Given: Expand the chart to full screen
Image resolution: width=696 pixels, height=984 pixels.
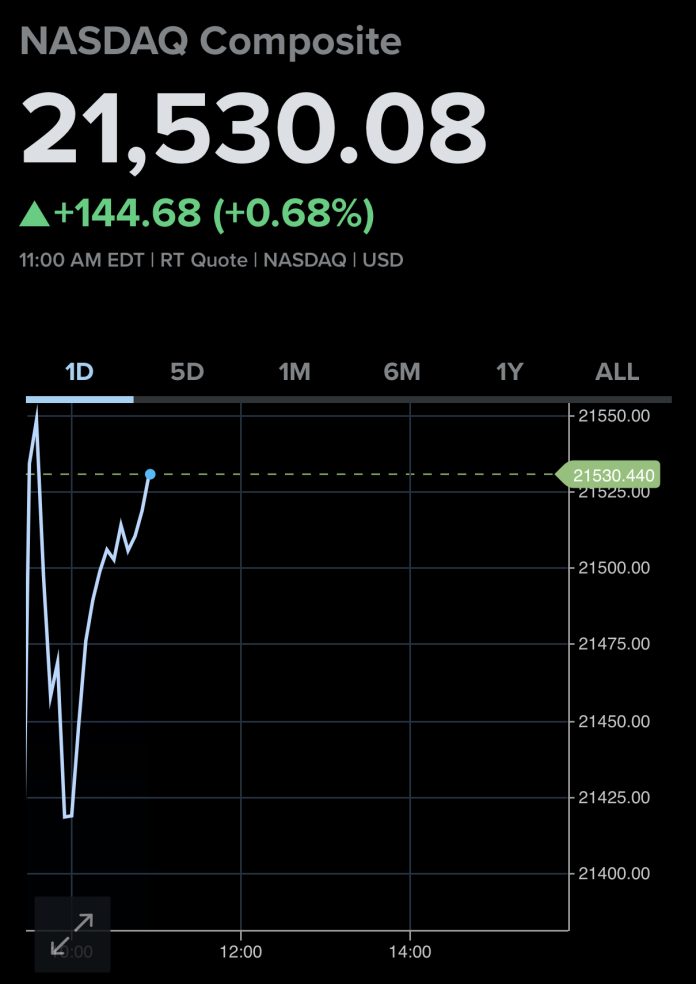Looking at the screenshot, I should tap(72, 934).
